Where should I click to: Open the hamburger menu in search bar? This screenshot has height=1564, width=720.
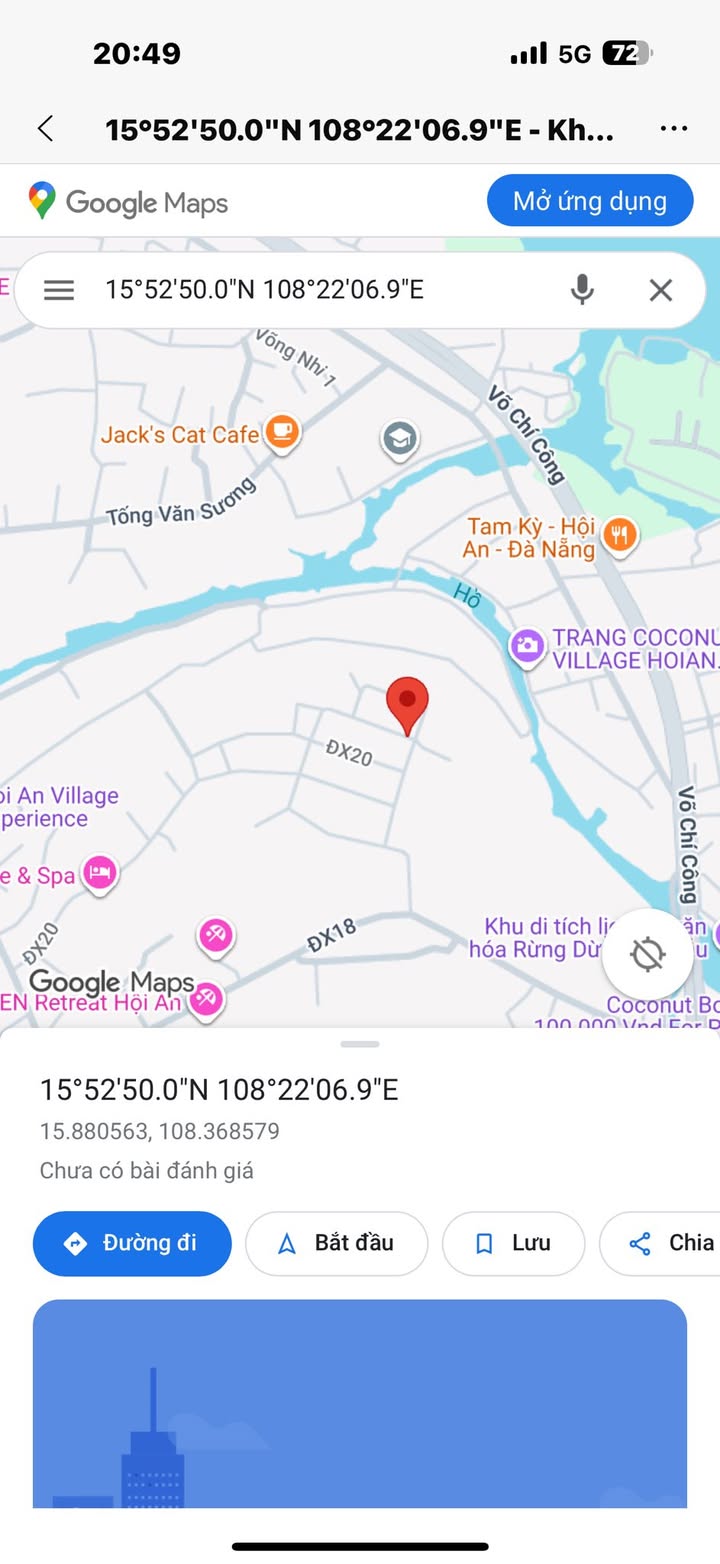[x=59, y=290]
